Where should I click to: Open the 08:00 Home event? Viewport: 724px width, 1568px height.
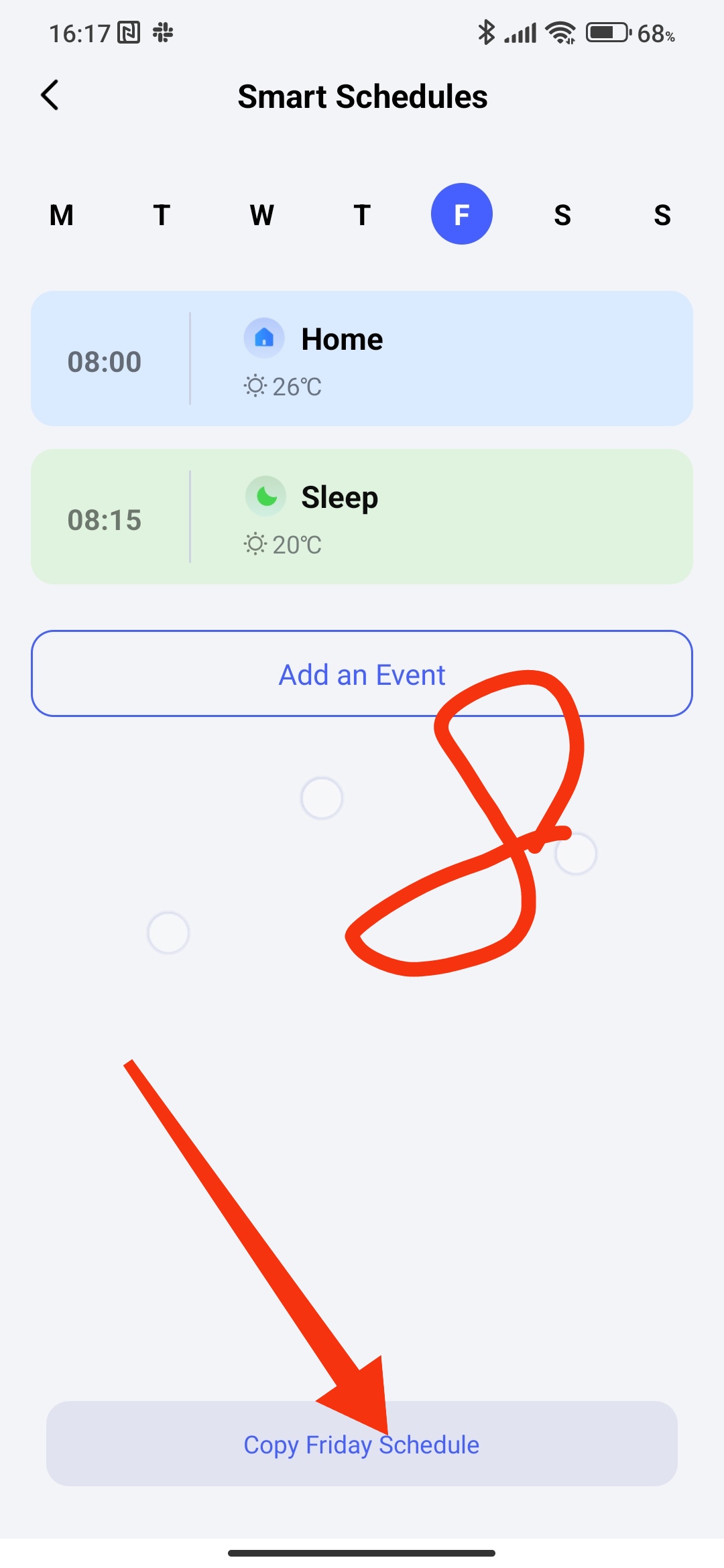point(362,358)
